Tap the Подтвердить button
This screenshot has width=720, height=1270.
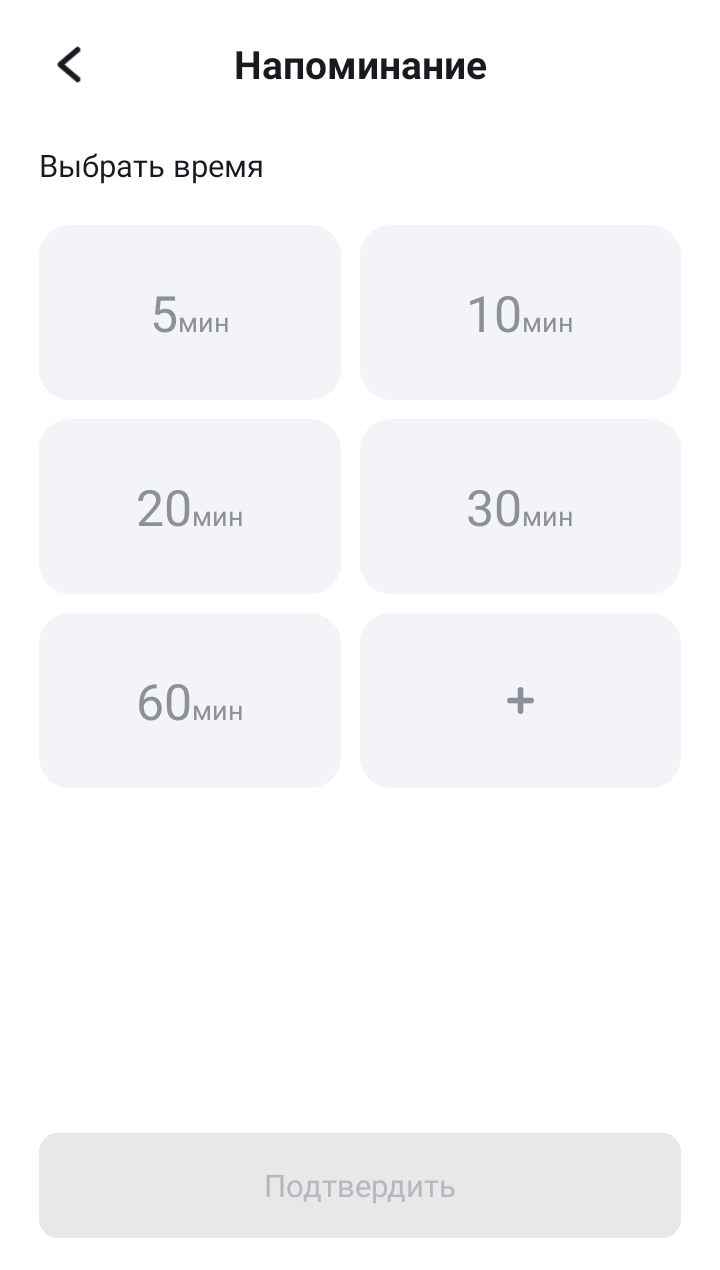(360, 1186)
